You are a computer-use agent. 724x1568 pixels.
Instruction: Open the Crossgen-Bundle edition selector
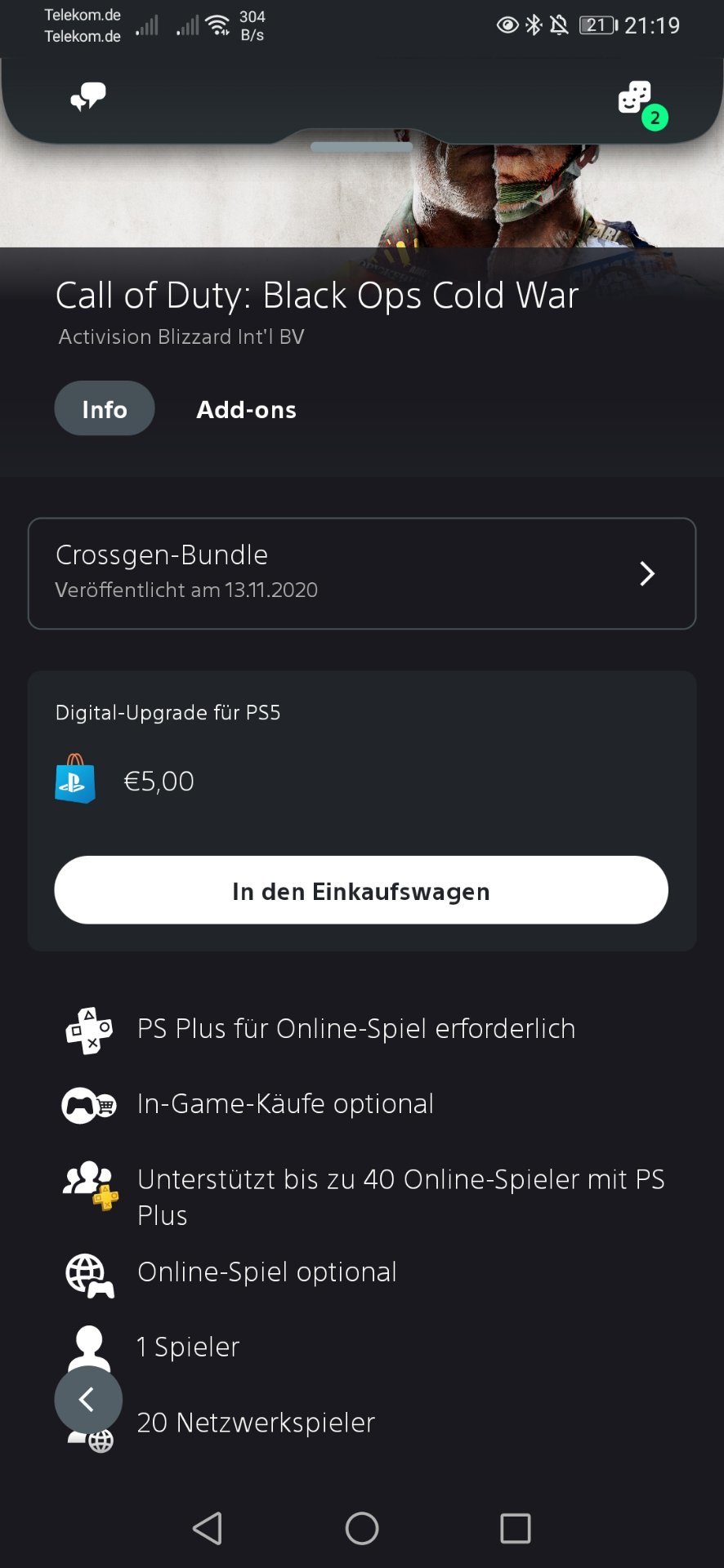click(x=362, y=573)
